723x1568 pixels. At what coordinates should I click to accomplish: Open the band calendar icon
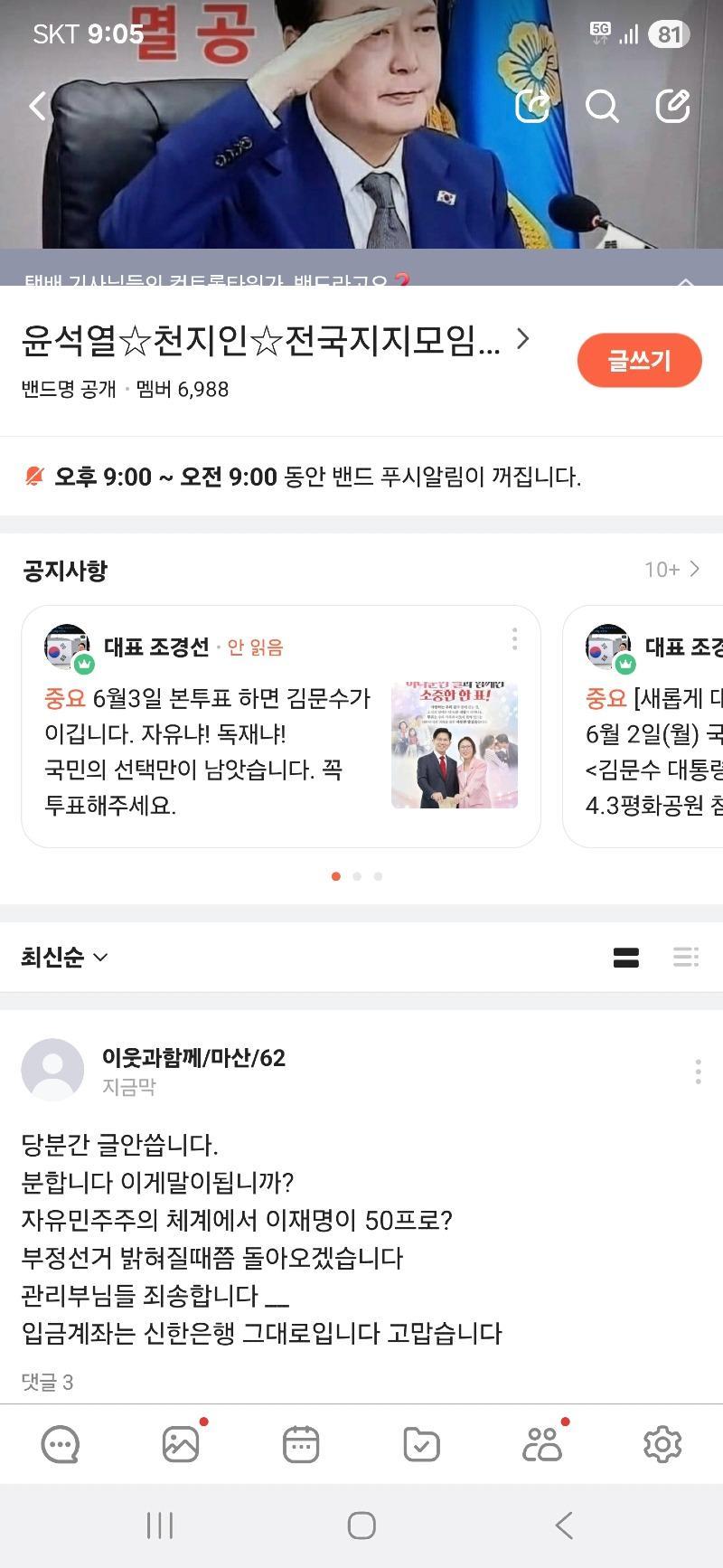tap(301, 1444)
